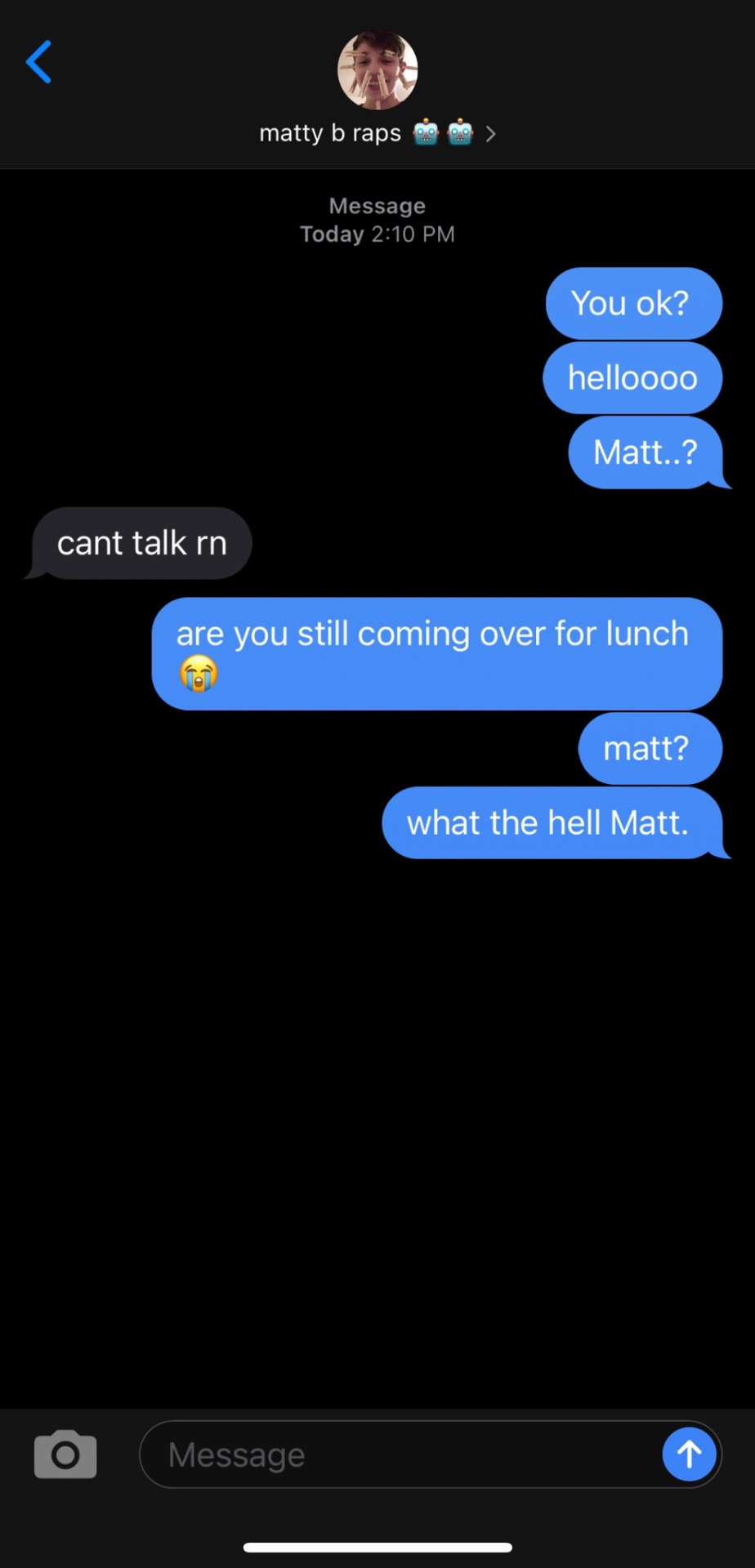Go back to the conversations list

tap(38, 62)
